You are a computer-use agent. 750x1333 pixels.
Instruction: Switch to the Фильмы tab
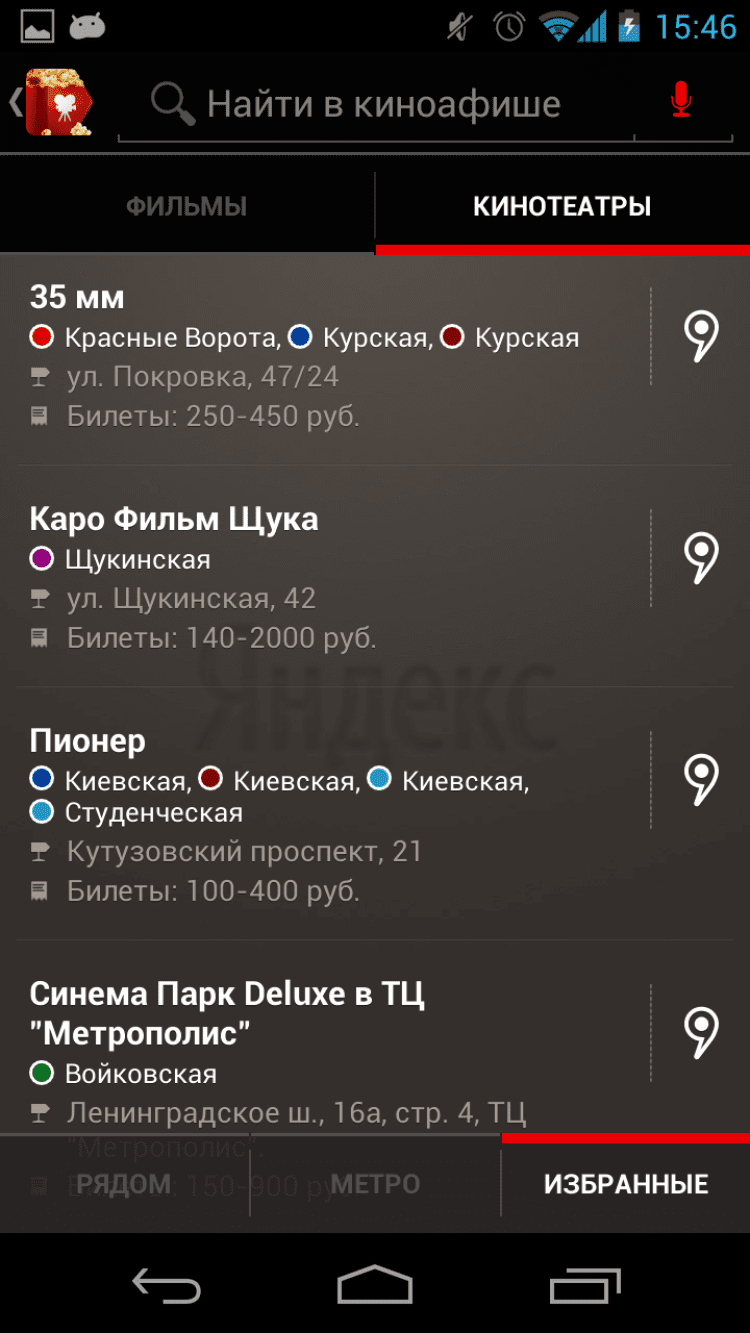point(187,207)
